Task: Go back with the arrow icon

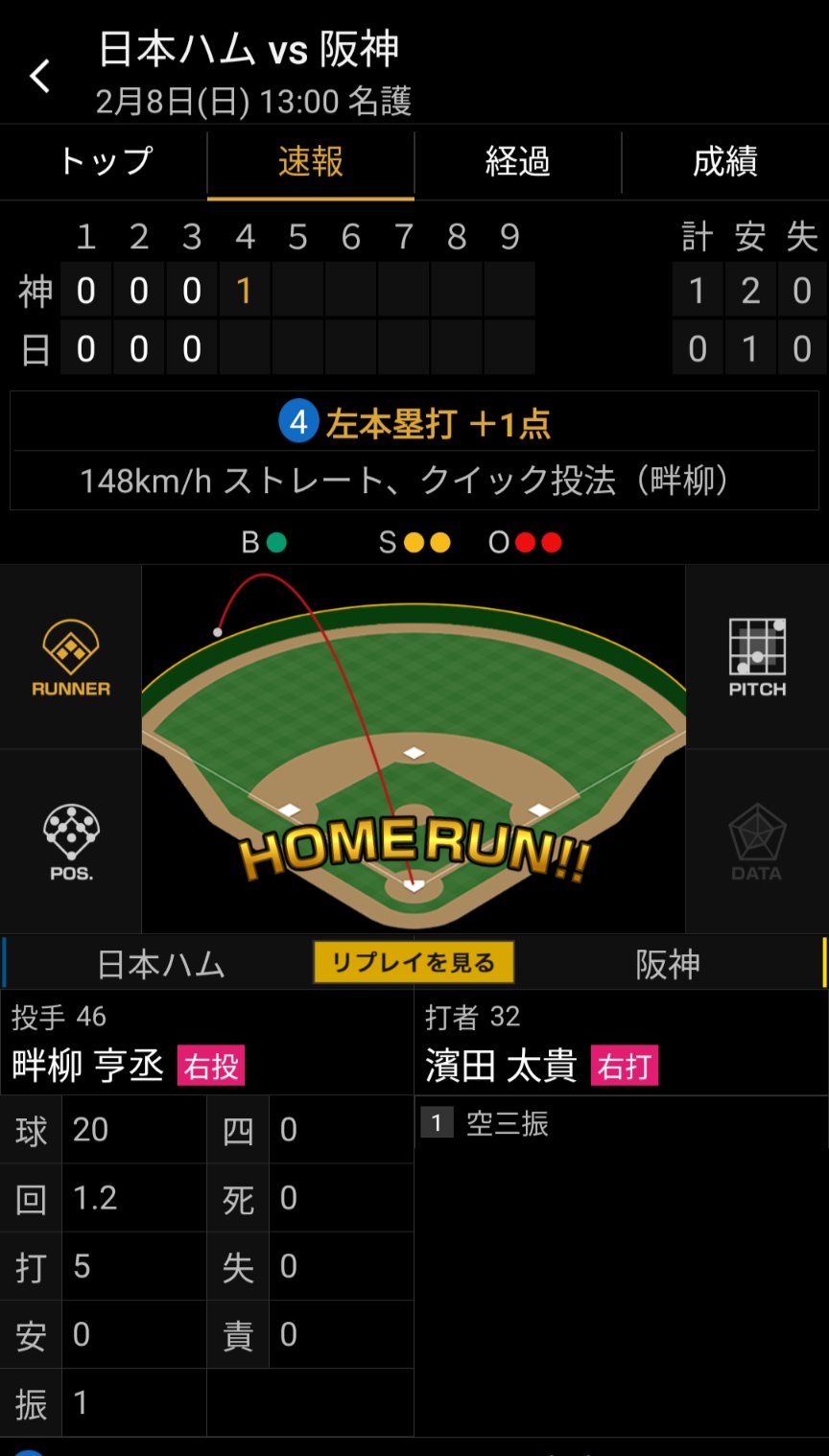Action: pyautogui.click(x=40, y=76)
